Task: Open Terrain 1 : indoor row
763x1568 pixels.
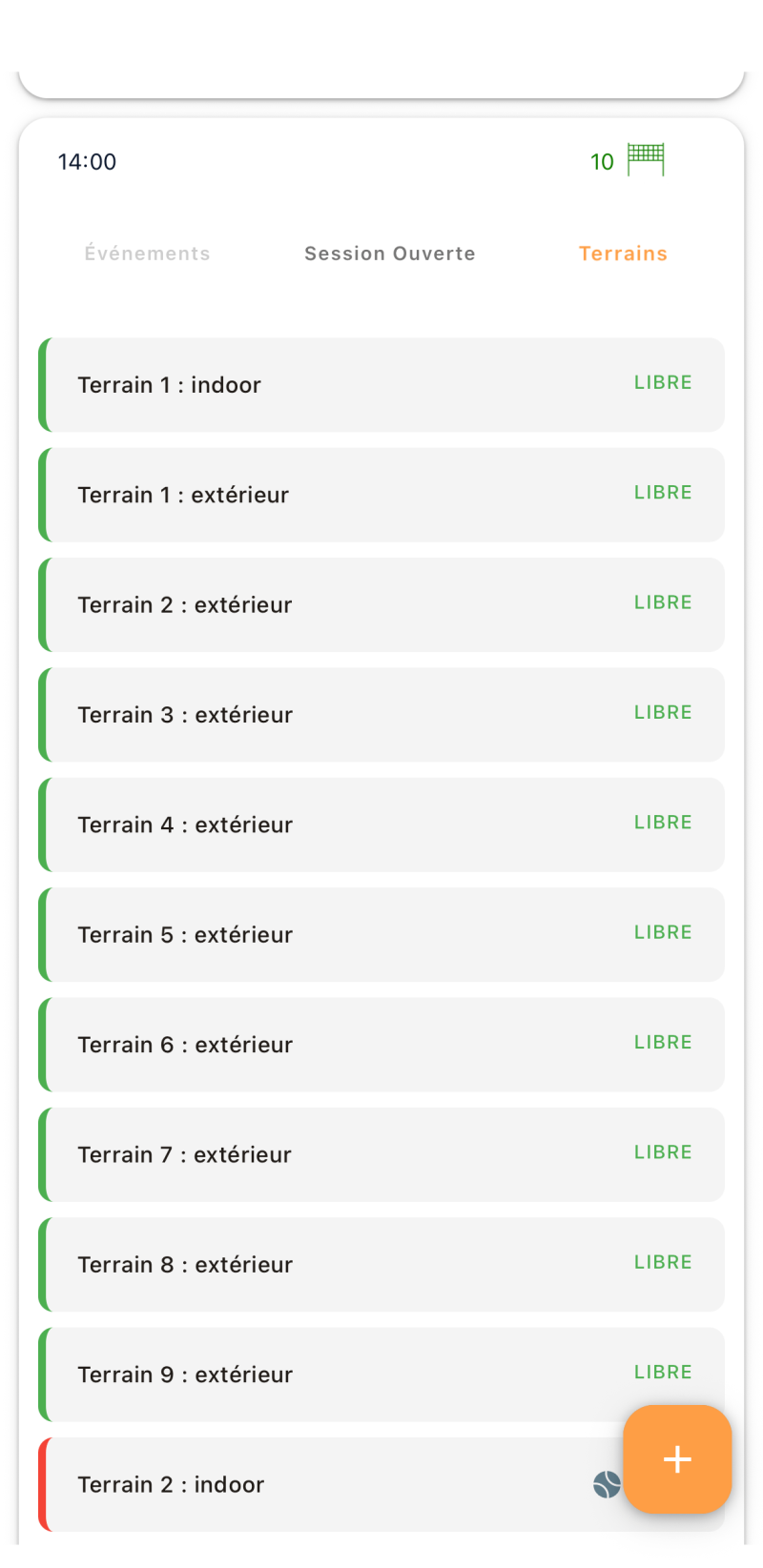Action: 381,385
